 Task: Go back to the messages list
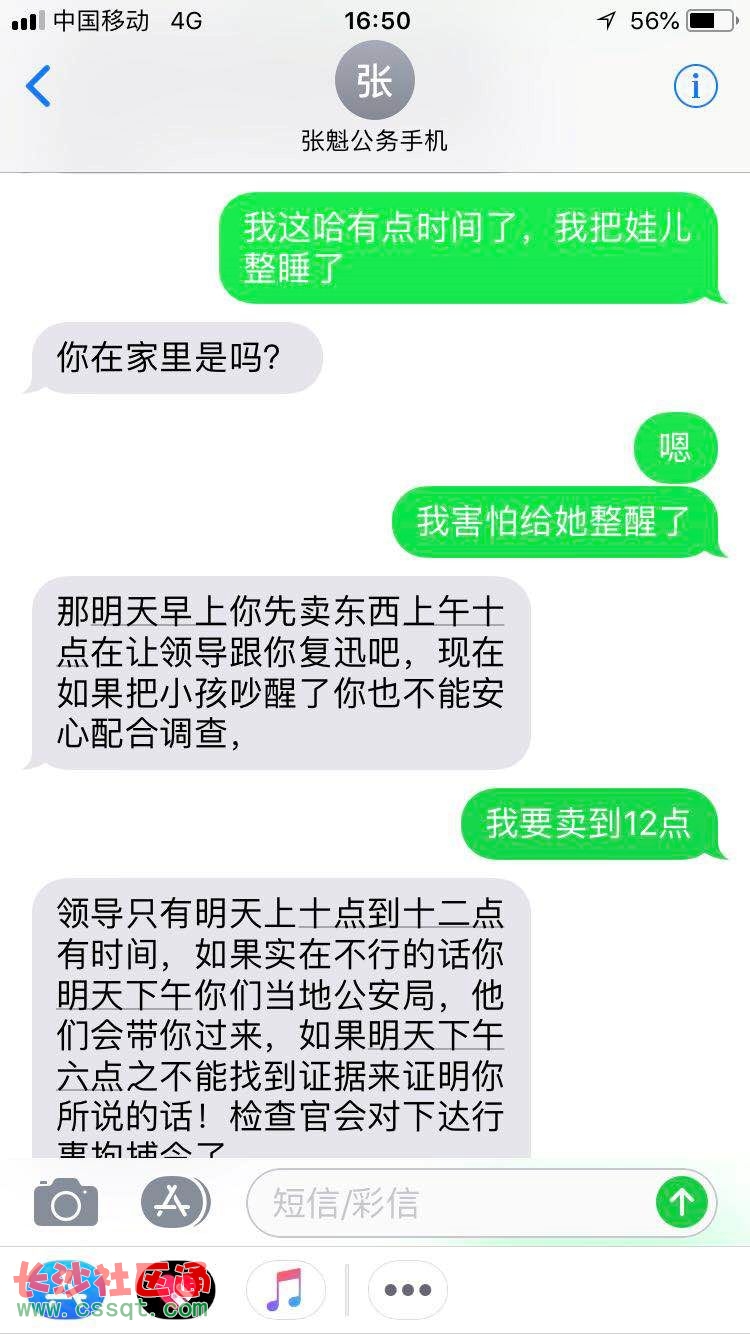click(x=38, y=86)
